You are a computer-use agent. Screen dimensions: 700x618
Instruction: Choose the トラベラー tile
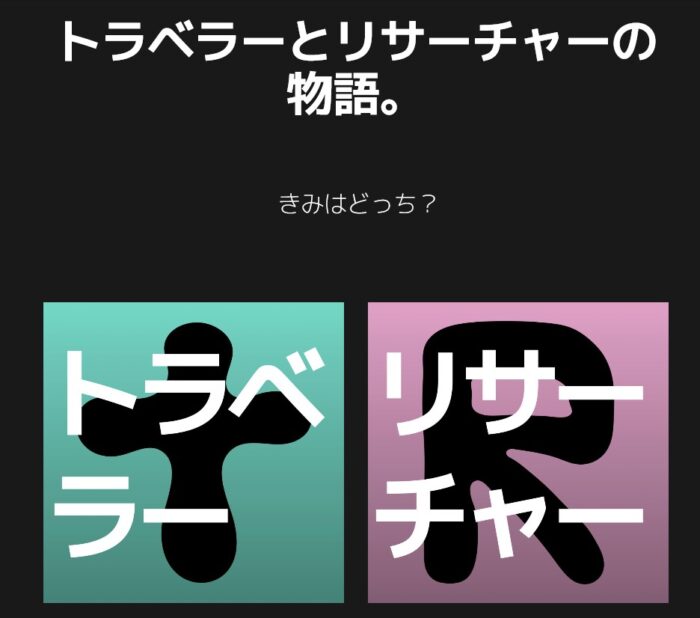pos(193,452)
